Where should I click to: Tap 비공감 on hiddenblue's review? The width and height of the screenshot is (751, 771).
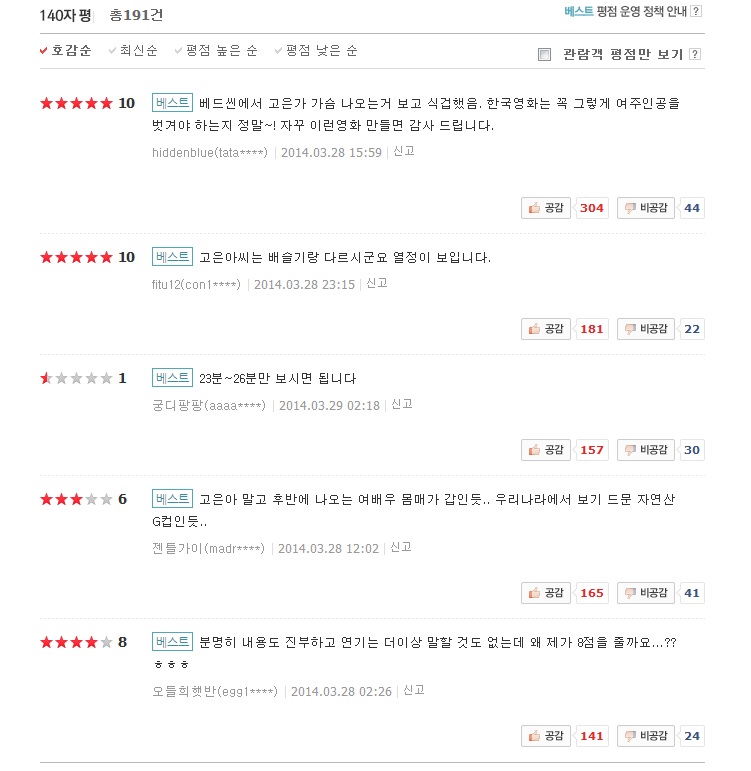(646, 208)
